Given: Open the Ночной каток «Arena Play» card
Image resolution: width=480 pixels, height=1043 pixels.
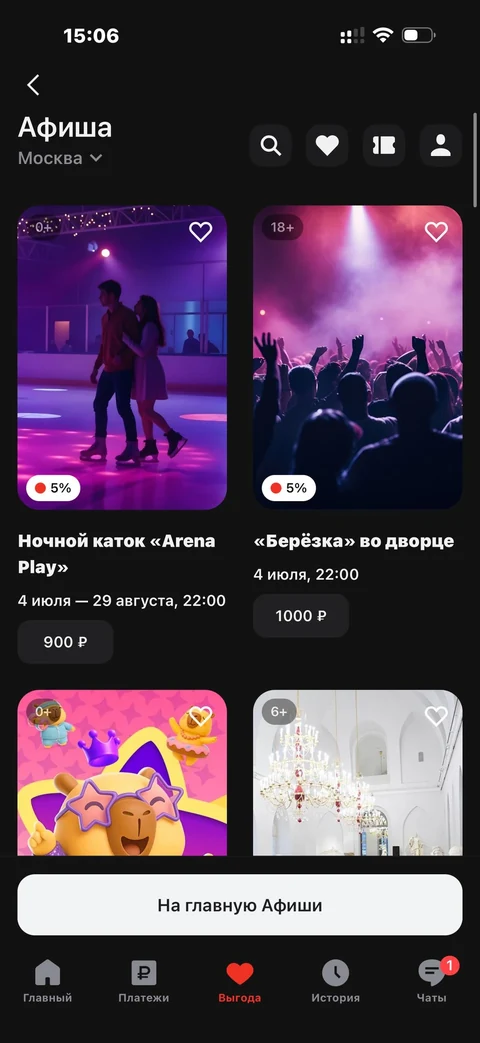Looking at the screenshot, I should (122, 357).
